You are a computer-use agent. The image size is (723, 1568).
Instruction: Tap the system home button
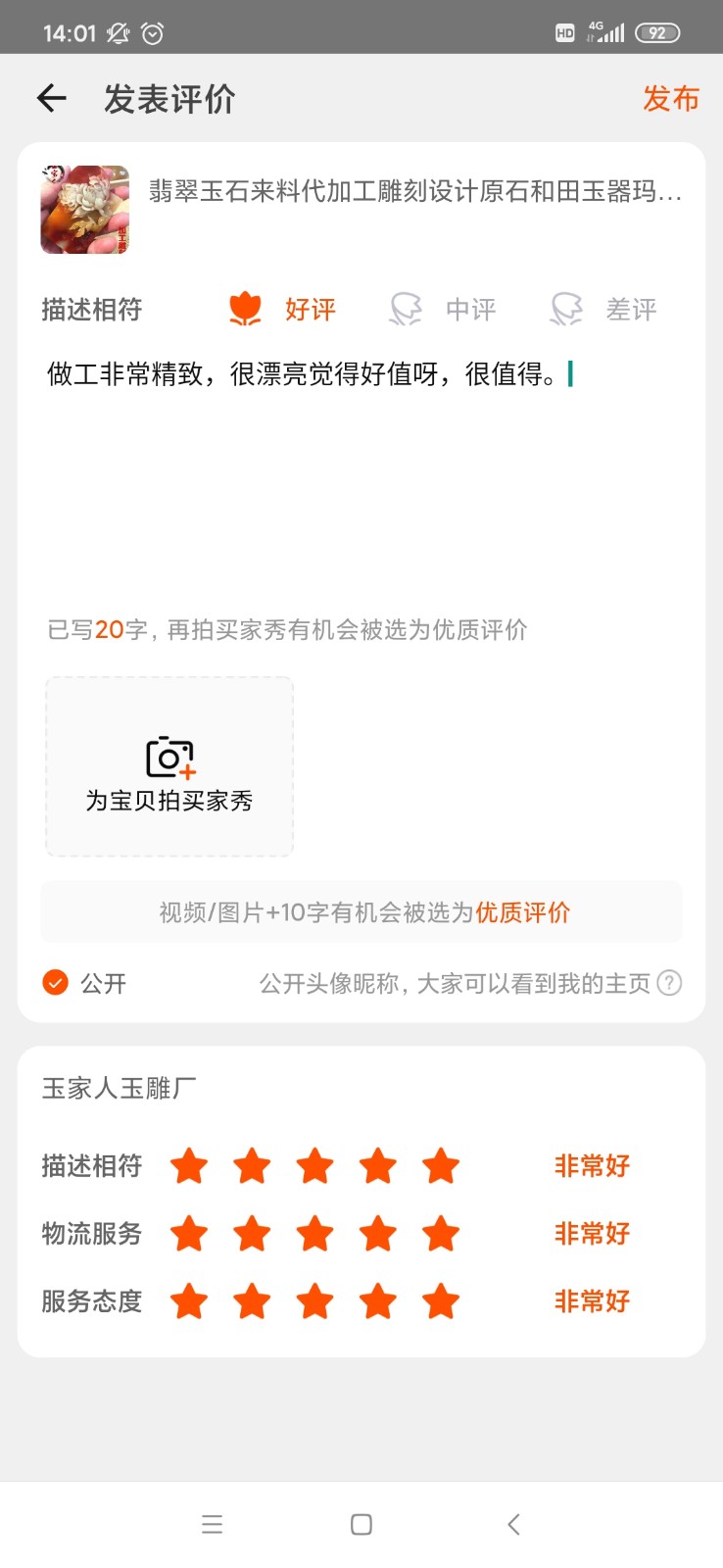361,1524
